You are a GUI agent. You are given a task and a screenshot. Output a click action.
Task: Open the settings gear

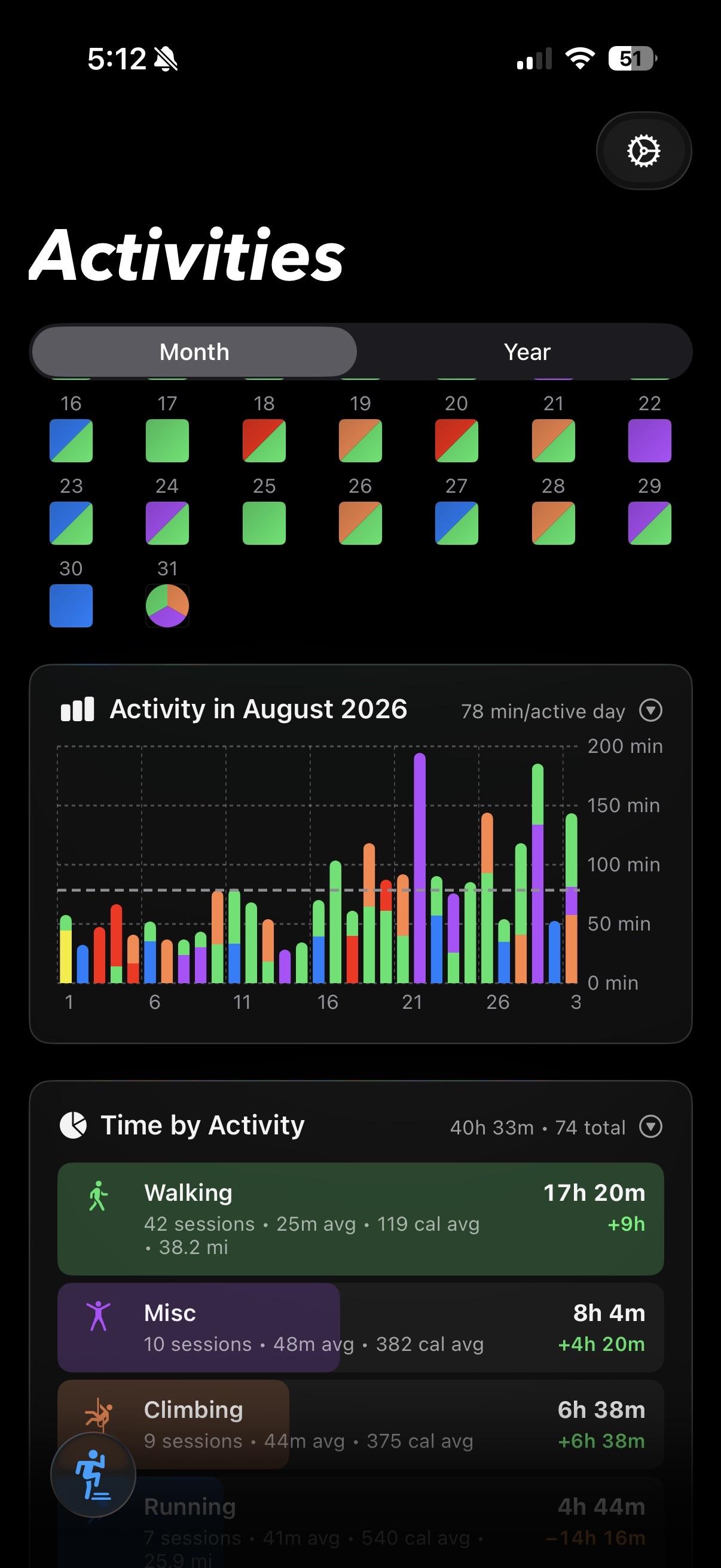644,151
